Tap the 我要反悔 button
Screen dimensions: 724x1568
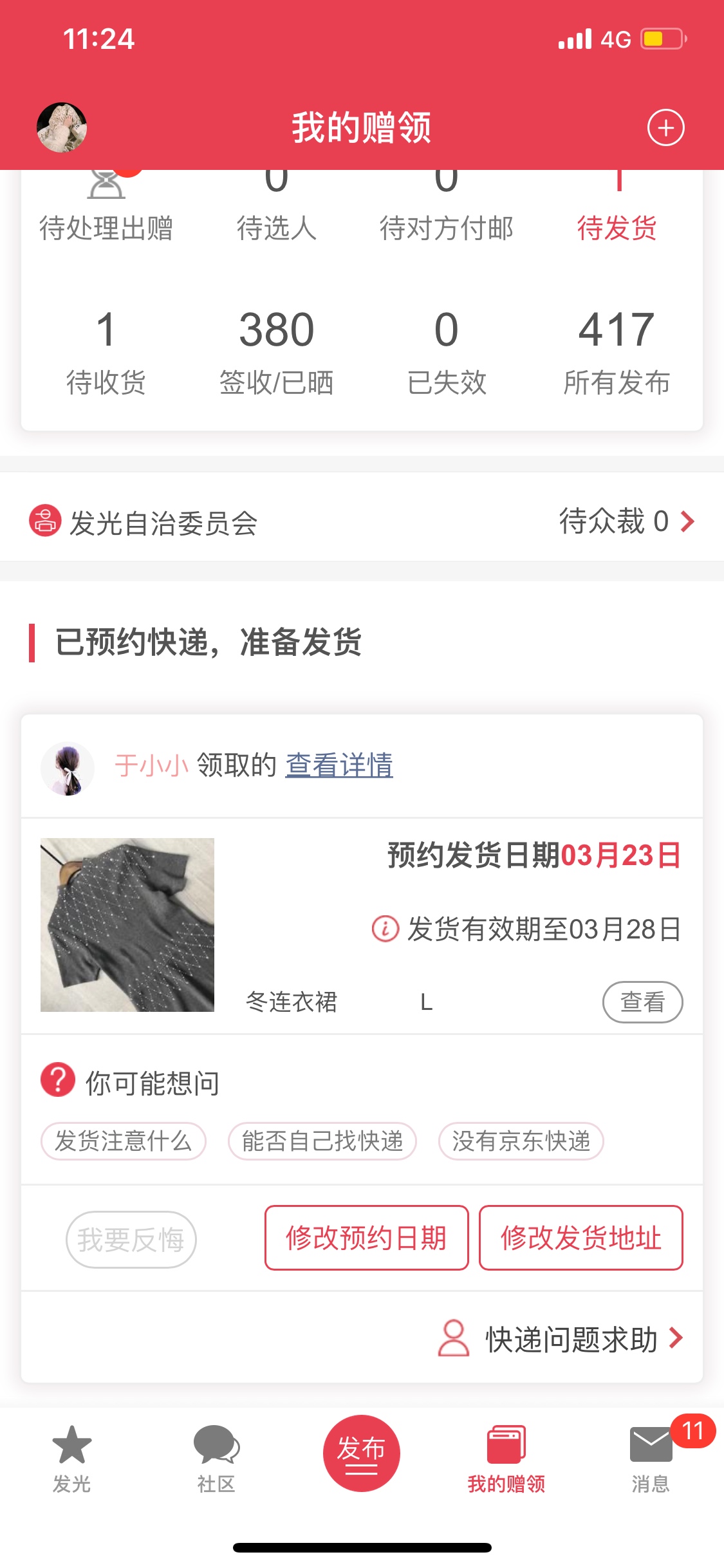[131, 1239]
